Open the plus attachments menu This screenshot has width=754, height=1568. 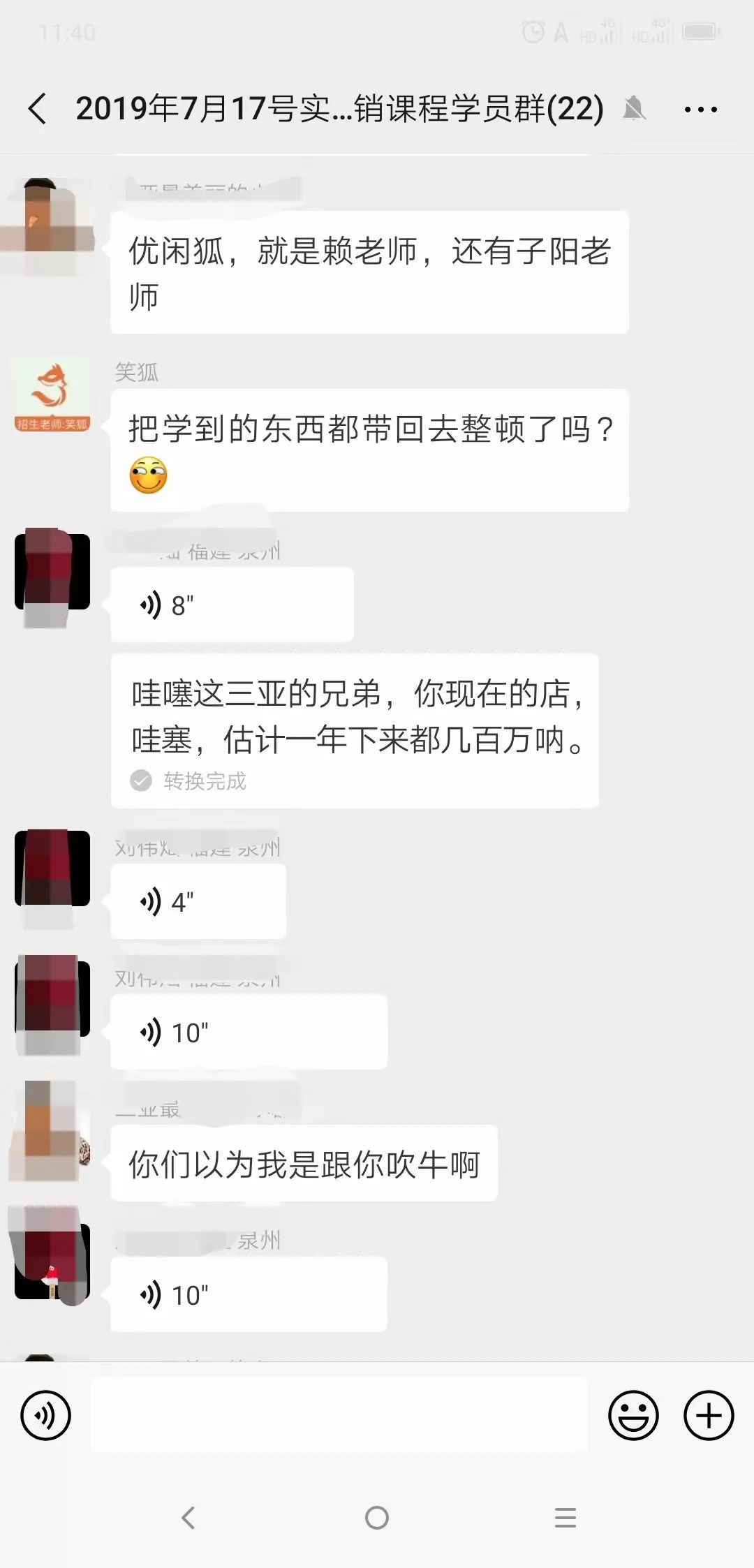click(709, 1415)
